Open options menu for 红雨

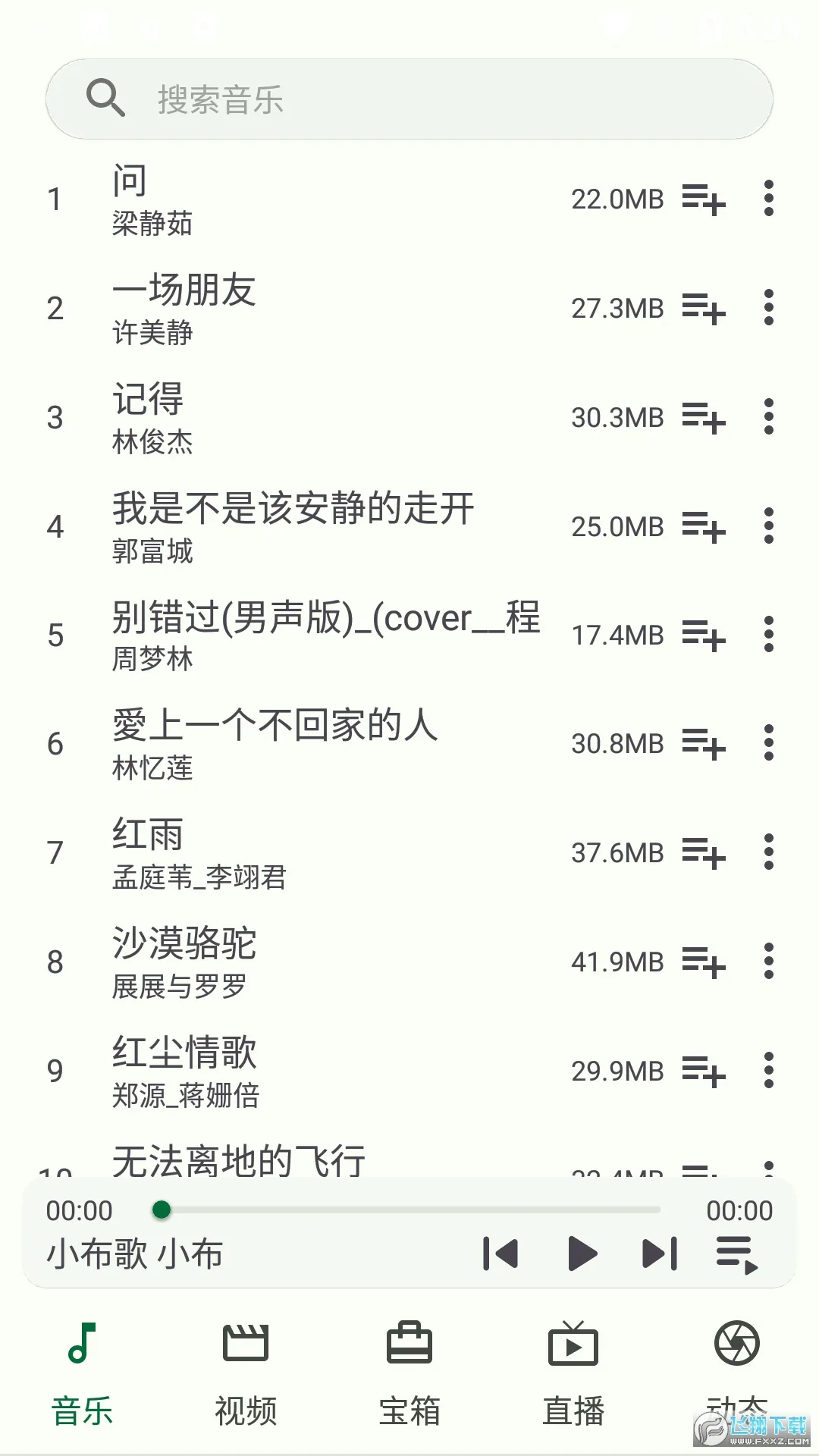768,852
